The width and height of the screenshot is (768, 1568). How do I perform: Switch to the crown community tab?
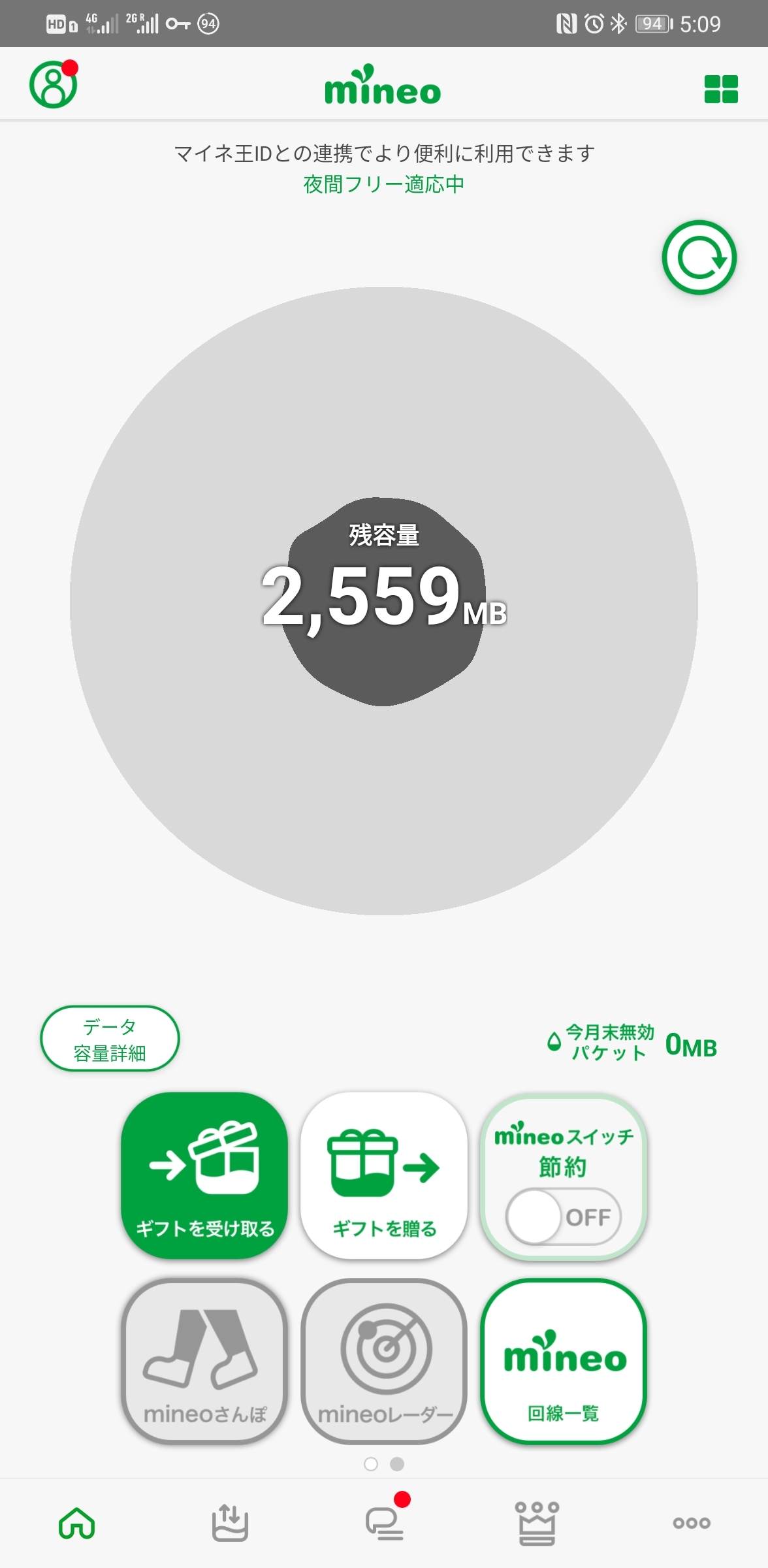click(x=537, y=1524)
